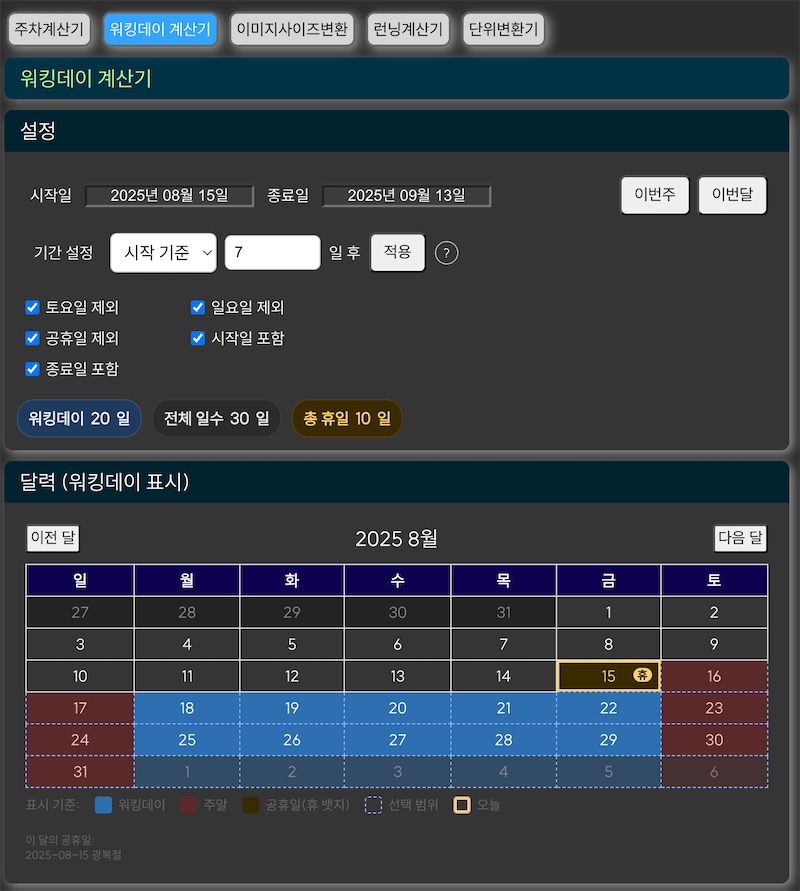Switch to the 주차계산기 tab

pos(49,29)
